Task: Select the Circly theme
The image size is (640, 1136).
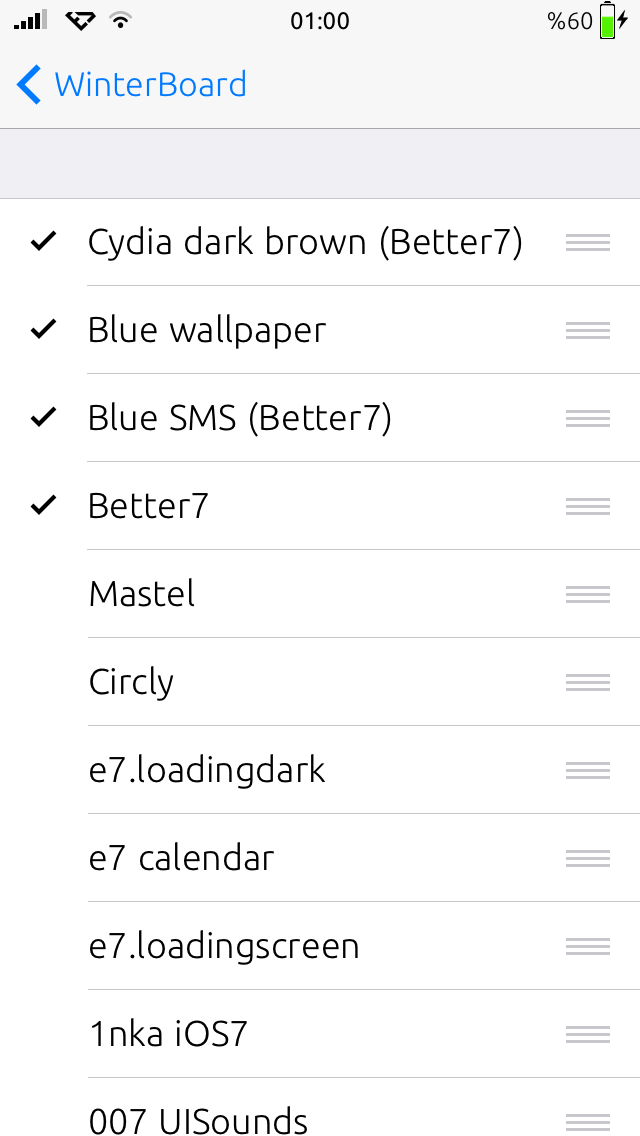Action: click(x=320, y=682)
